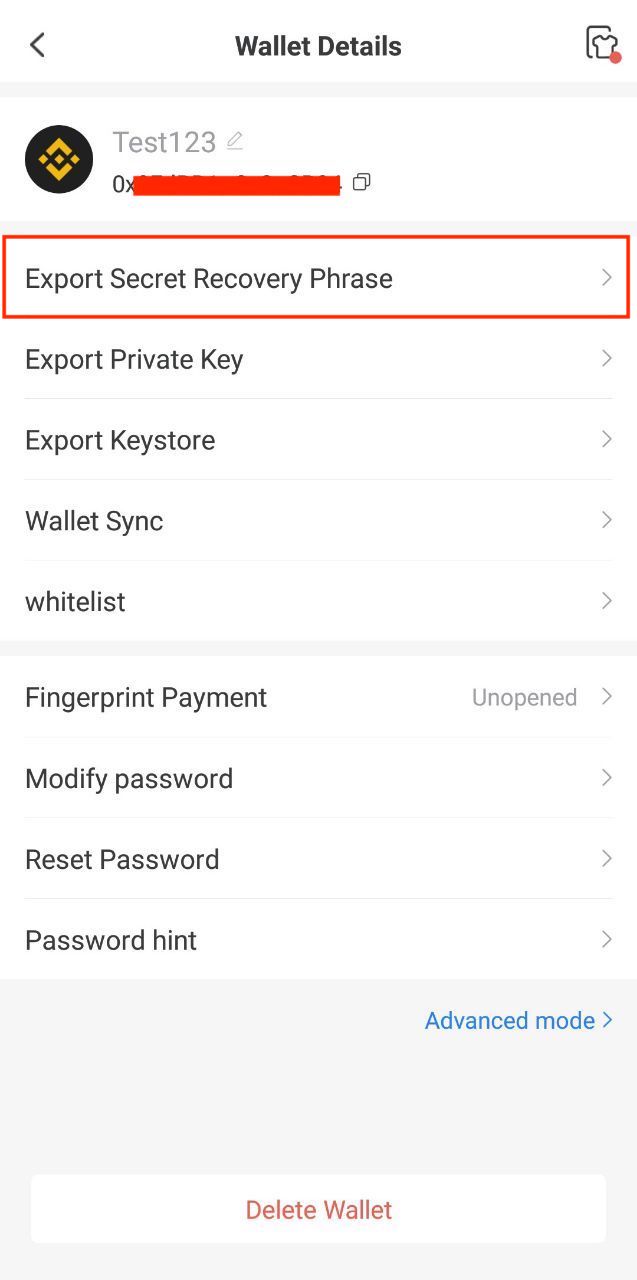Open Export Secret Recovery Phrase
The height and width of the screenshot is (1280, 637).
[318, 278]
